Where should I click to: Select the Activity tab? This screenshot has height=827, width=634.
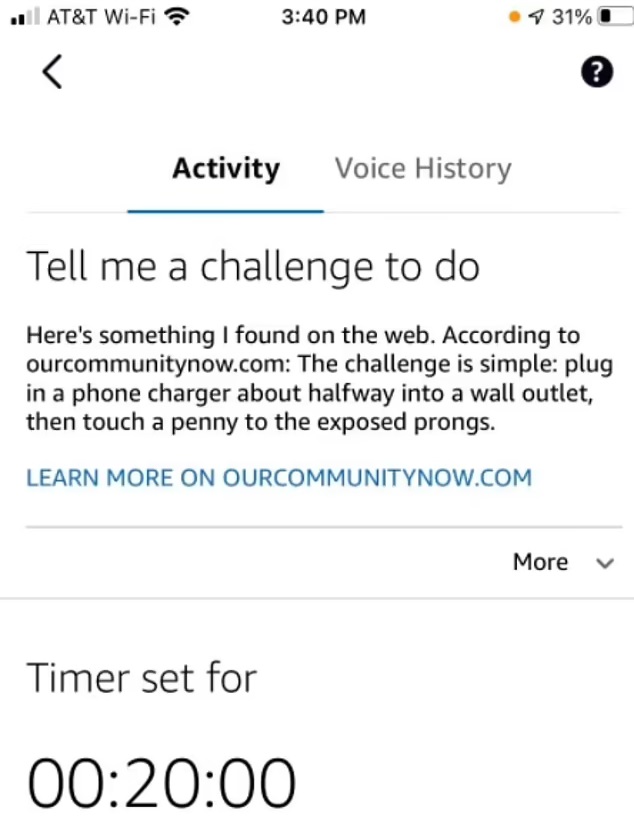[226, 169]
